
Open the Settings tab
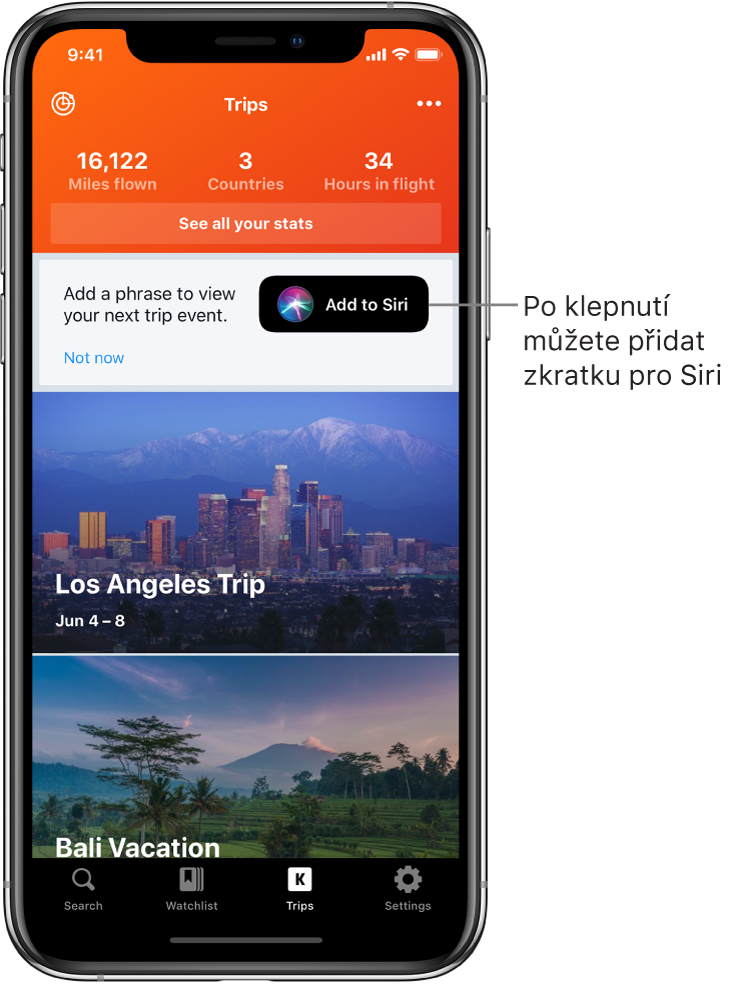407,889
